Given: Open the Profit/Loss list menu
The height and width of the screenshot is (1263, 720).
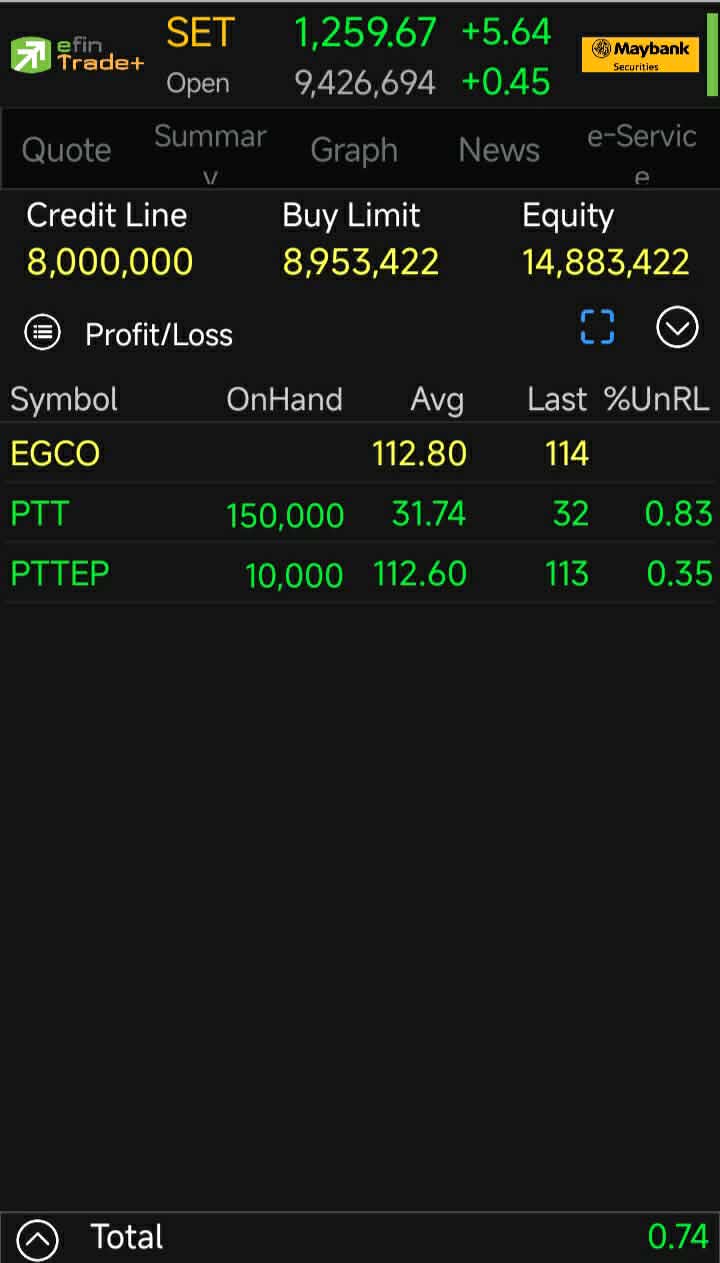Looking at the screenshot, I should (43, 333).
